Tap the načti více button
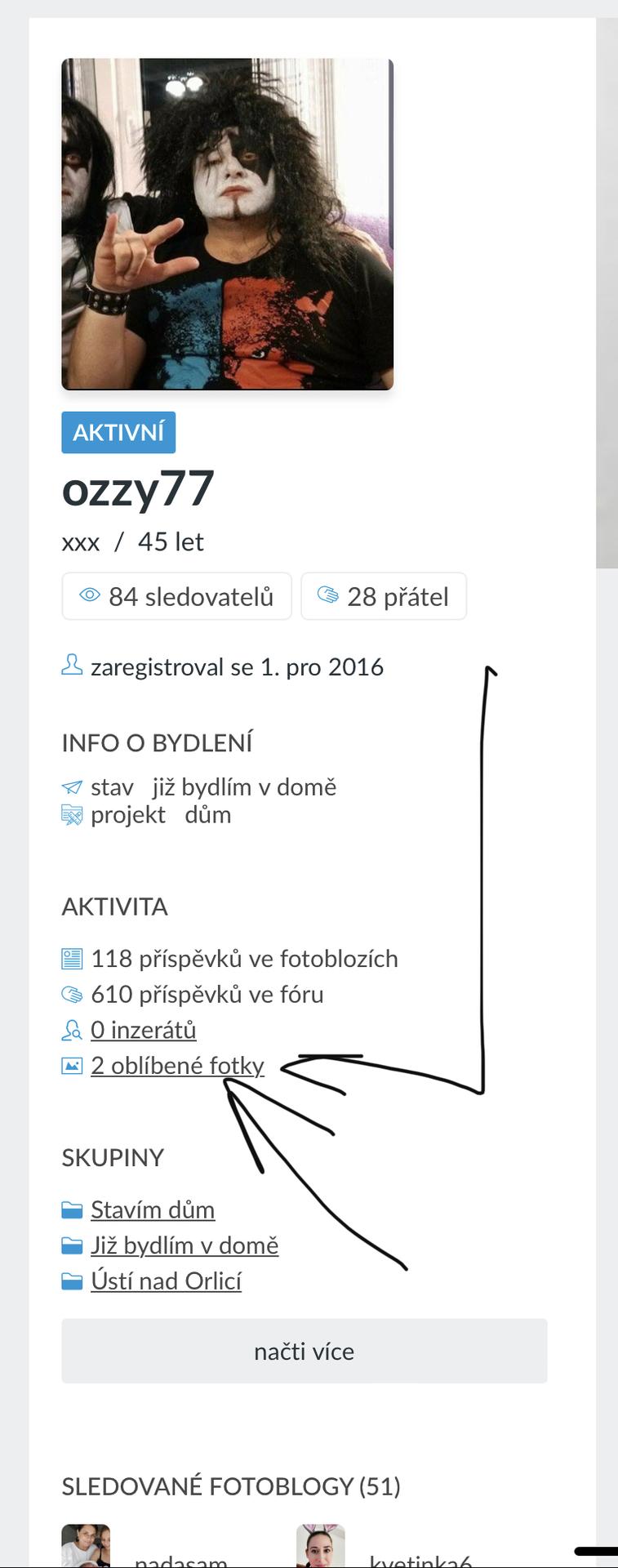The width and height of the screenshot is (618, 1568). (304, 1352)
